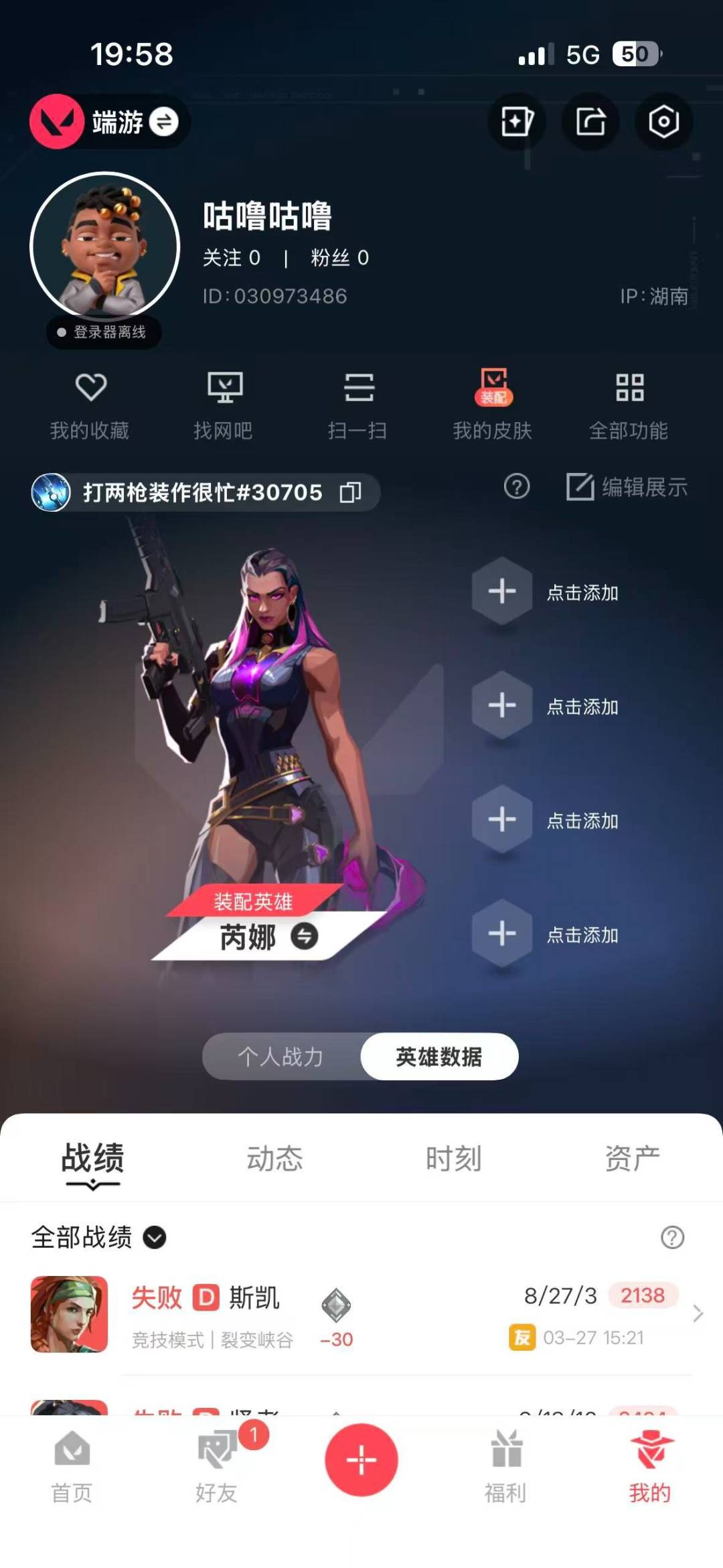This screenshot has width=723, height=1568.
Task: Add an item via the top 点击添加 button
Action: (501, 592)
